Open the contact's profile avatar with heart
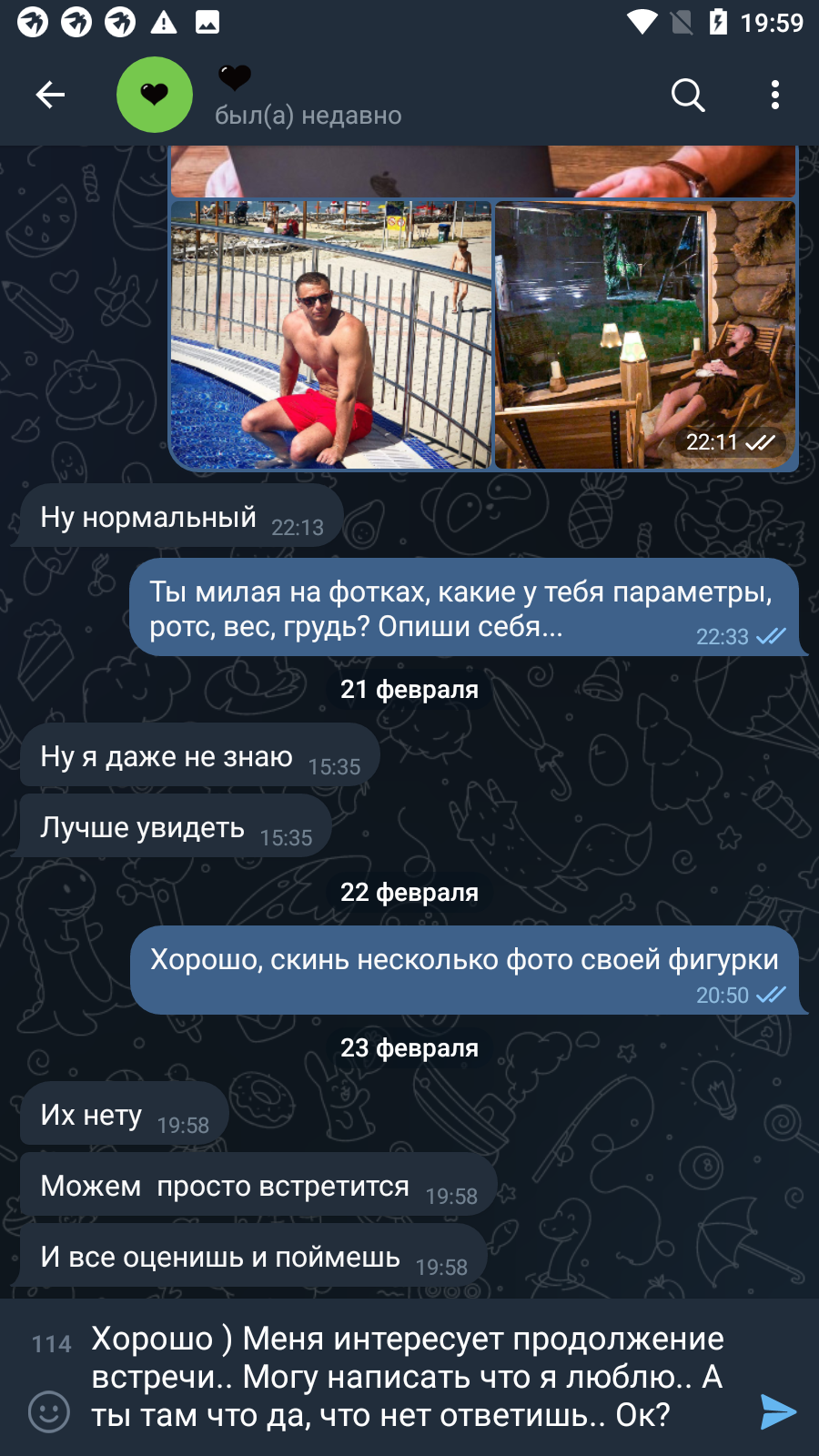 click(x=155, y=95)
